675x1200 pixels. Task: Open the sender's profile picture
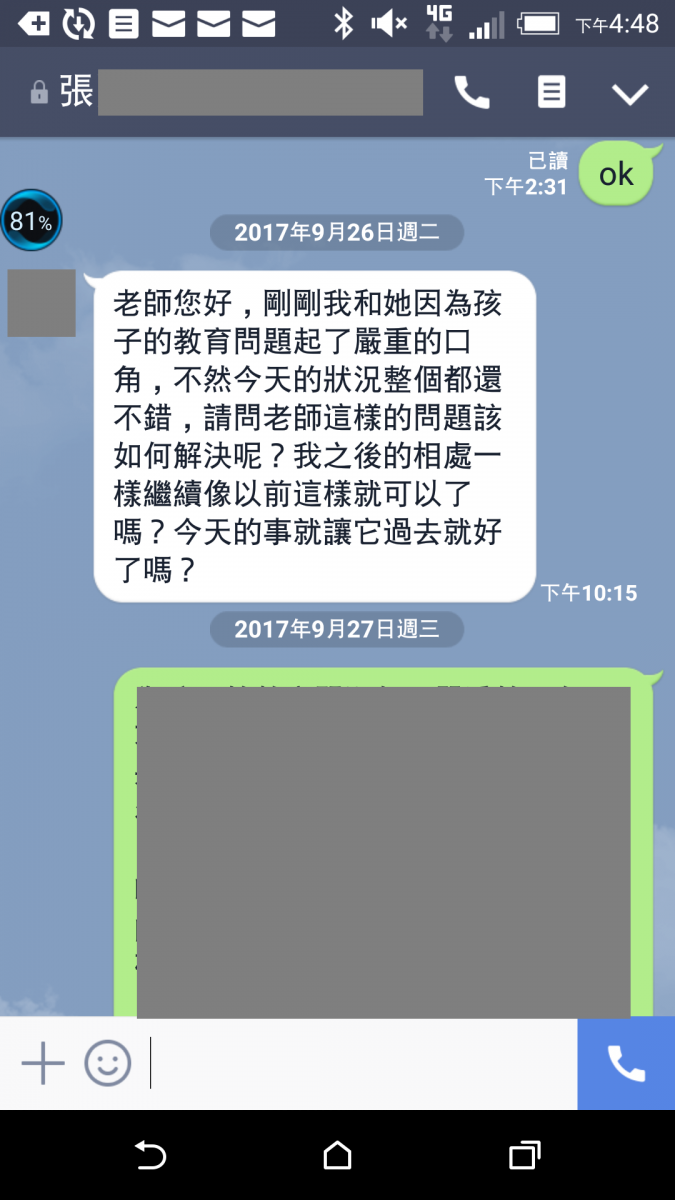click(x=42, y=303)
